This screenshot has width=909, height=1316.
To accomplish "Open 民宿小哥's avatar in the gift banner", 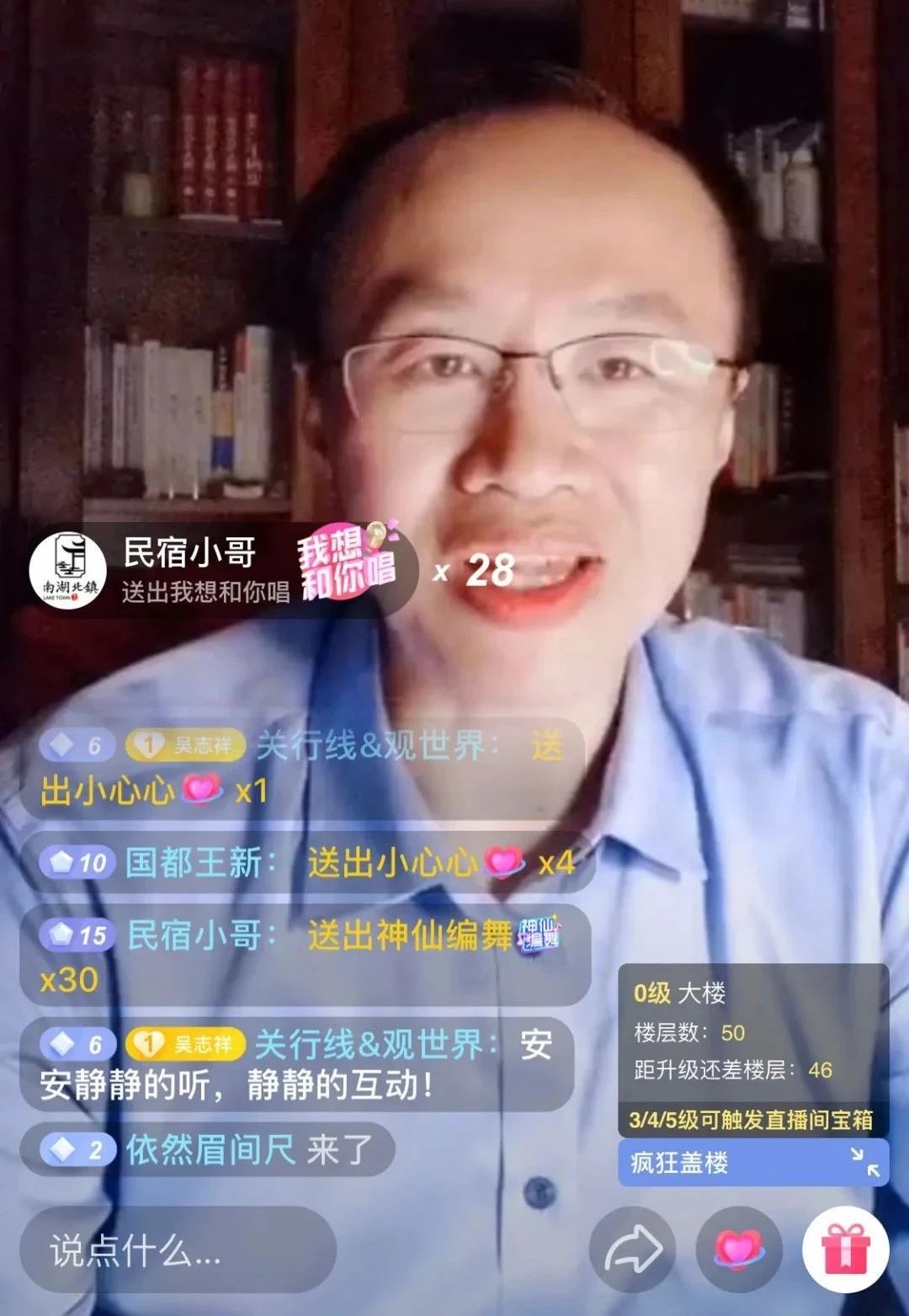I will (x=67, y=571).
